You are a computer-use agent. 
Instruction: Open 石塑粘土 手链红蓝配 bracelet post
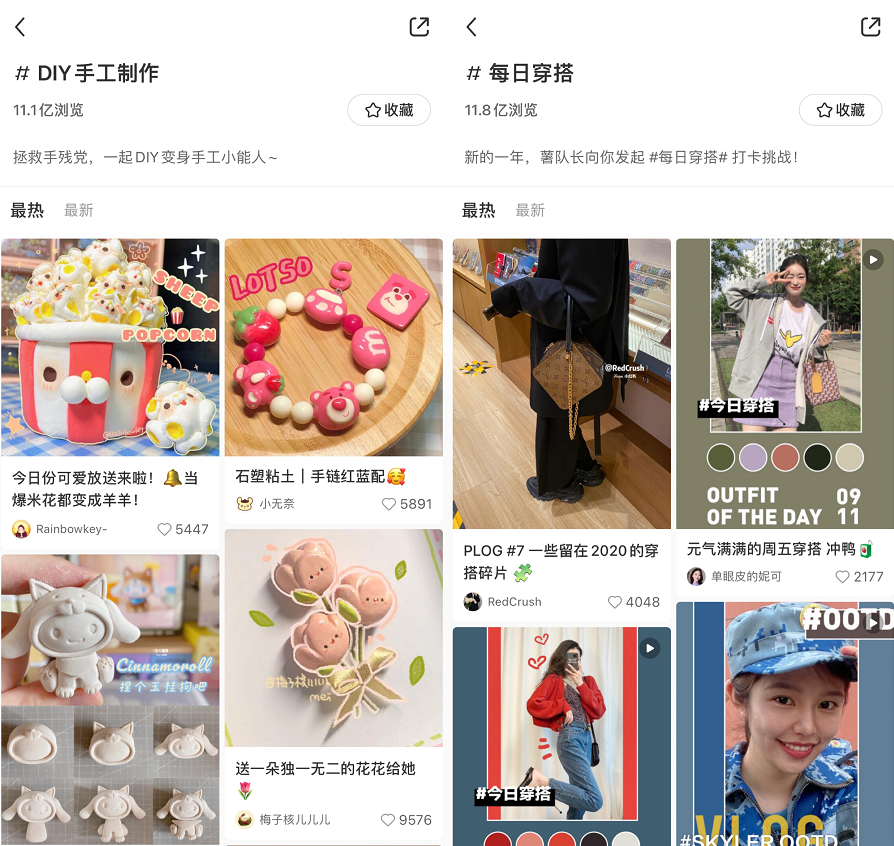tap(333, 346)
